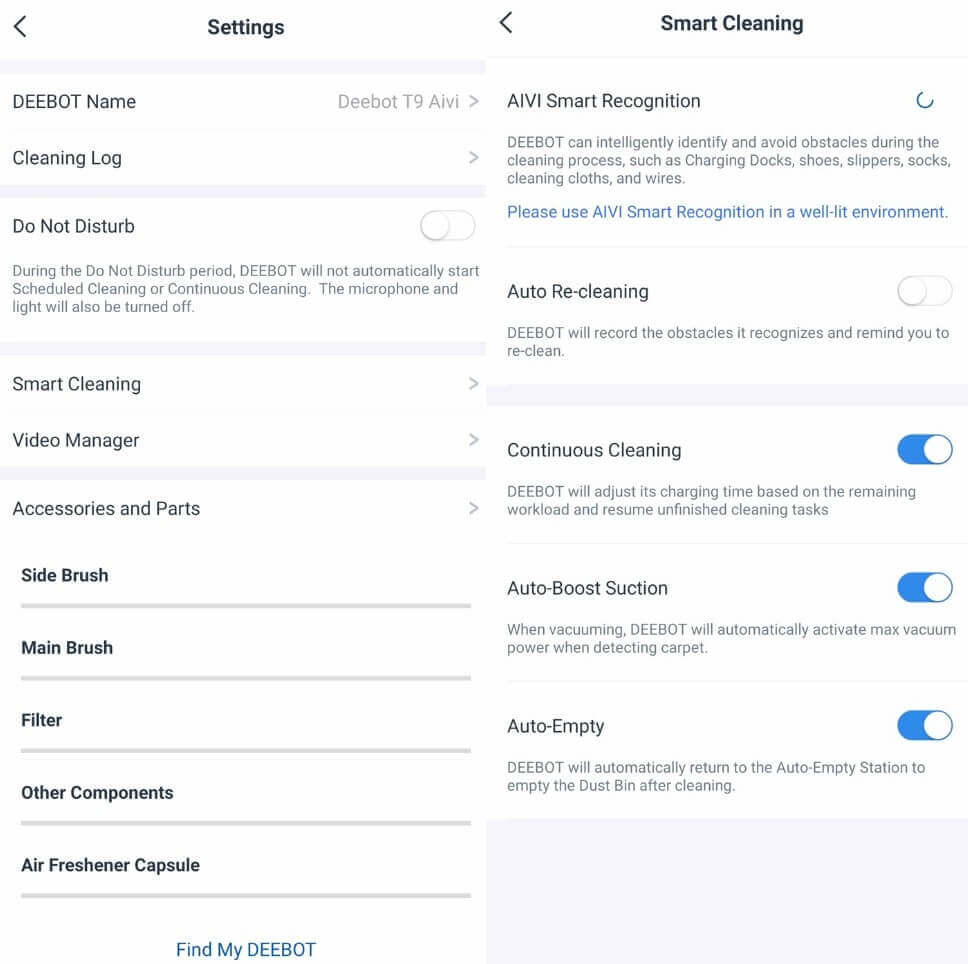Disable Auto-Boost Suction
Image resolution: width=968 pixels, height=964 pixels.
[924, 588]
